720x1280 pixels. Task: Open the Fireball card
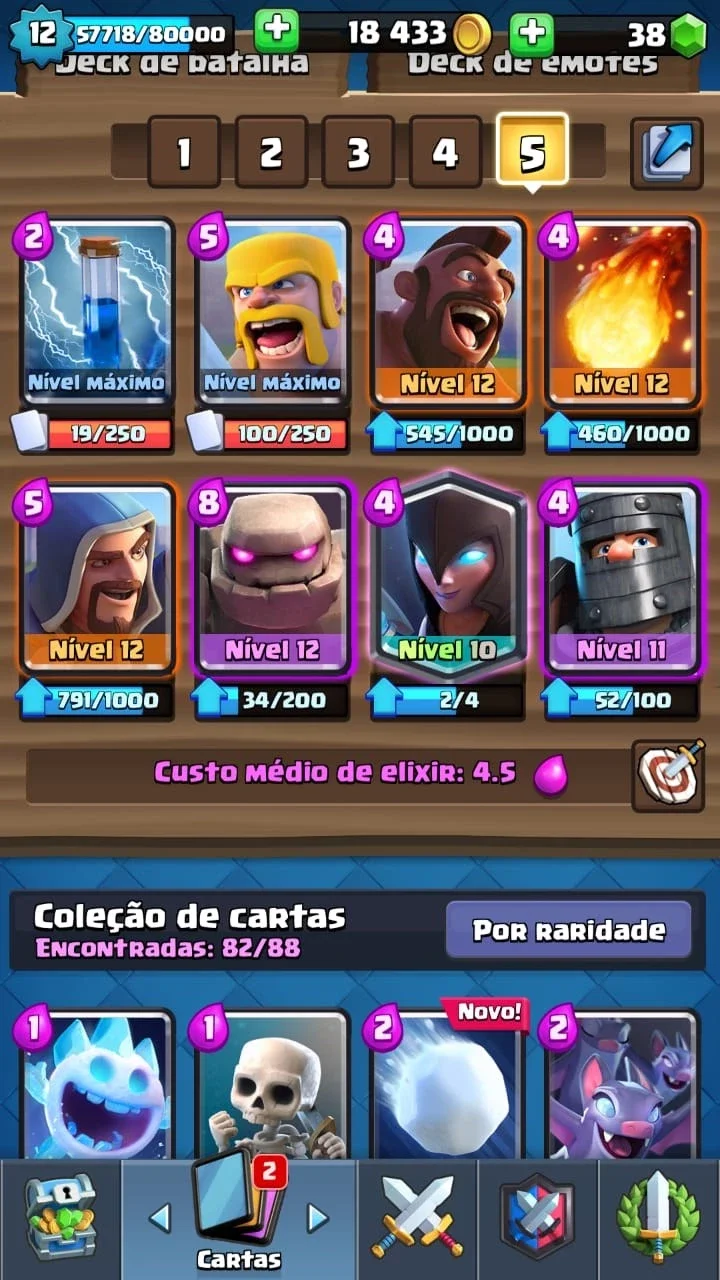[x=622, y=312]
